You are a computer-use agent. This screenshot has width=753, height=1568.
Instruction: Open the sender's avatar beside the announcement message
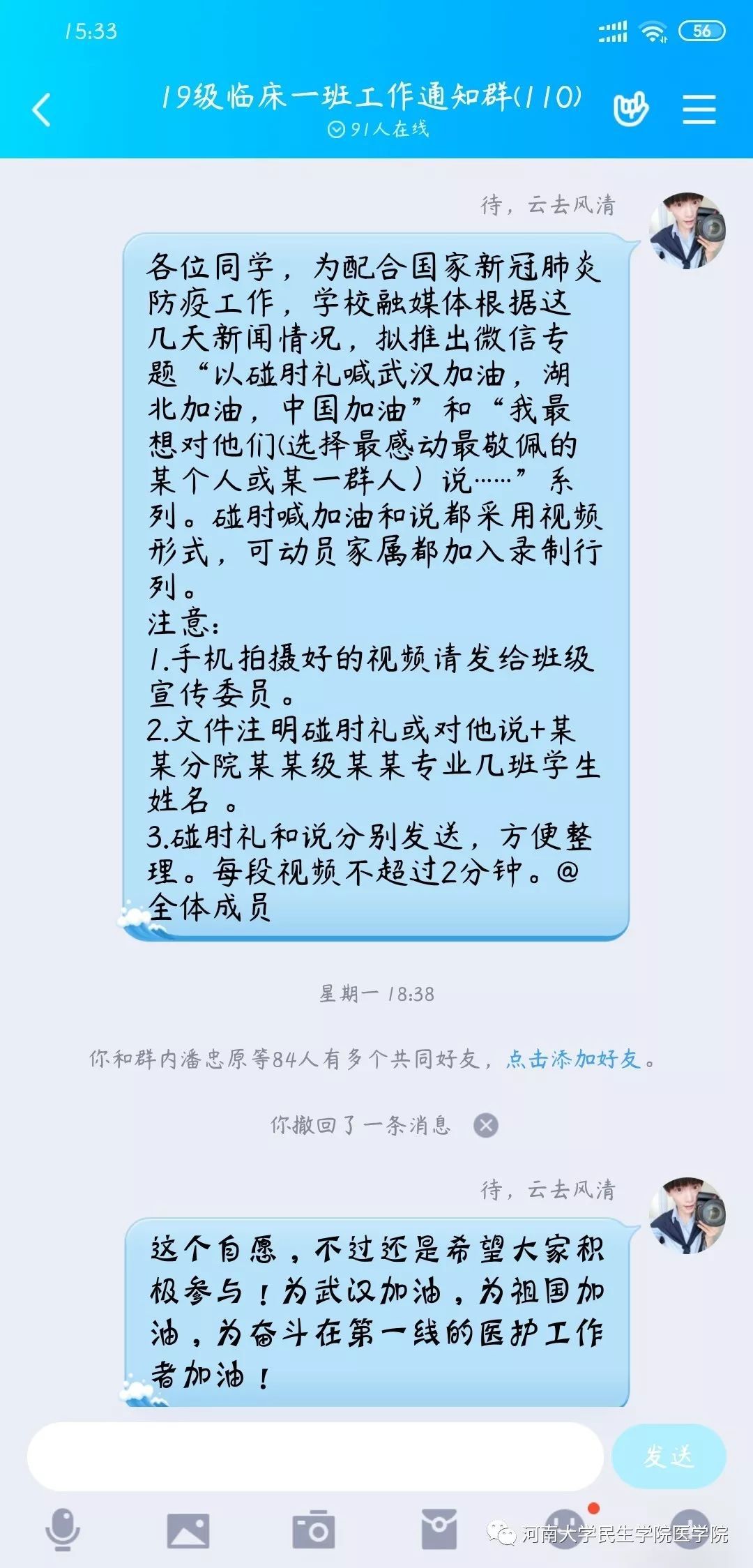coord(687,232)
